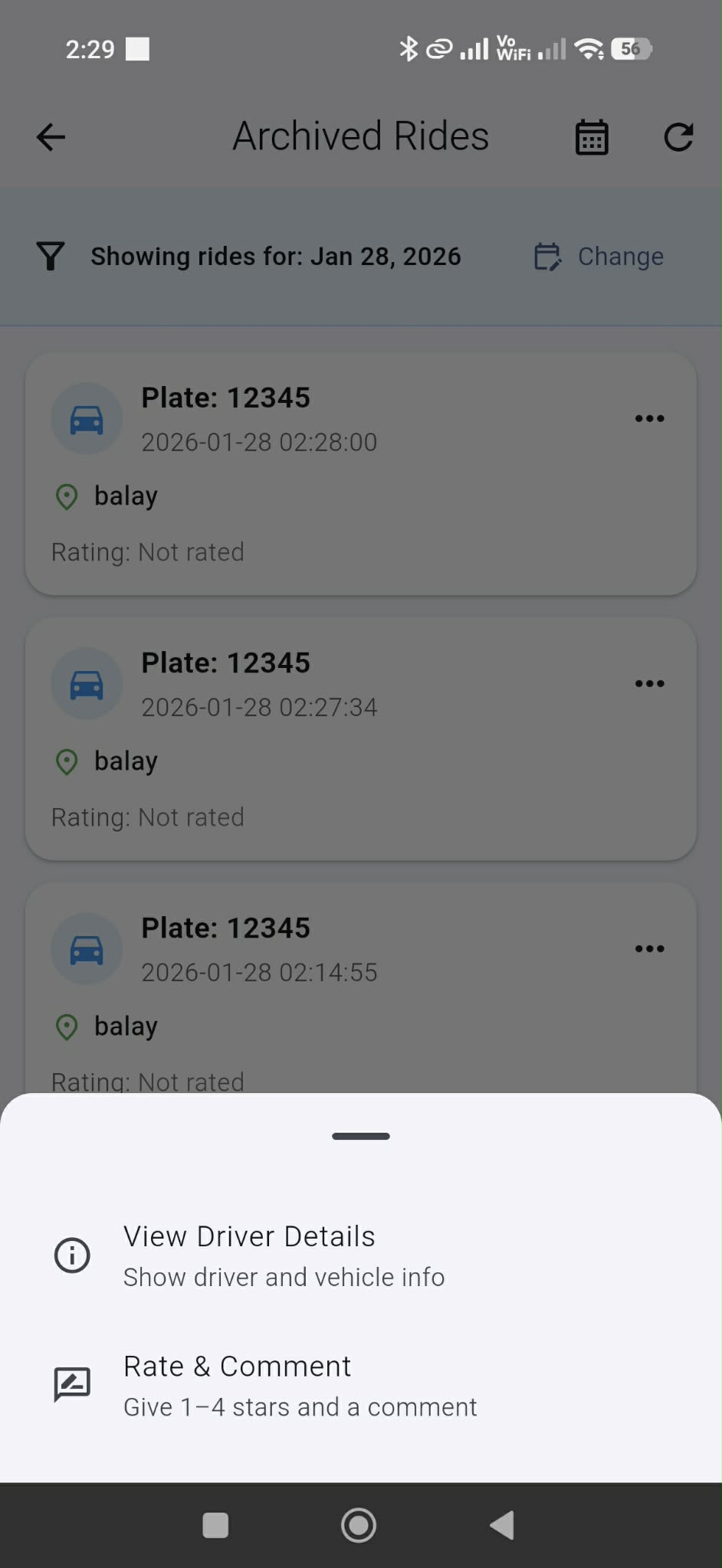Tap the back arrow to leave Archived Rides
This screenshot has height=1568, width=722.
click(49, 136)
